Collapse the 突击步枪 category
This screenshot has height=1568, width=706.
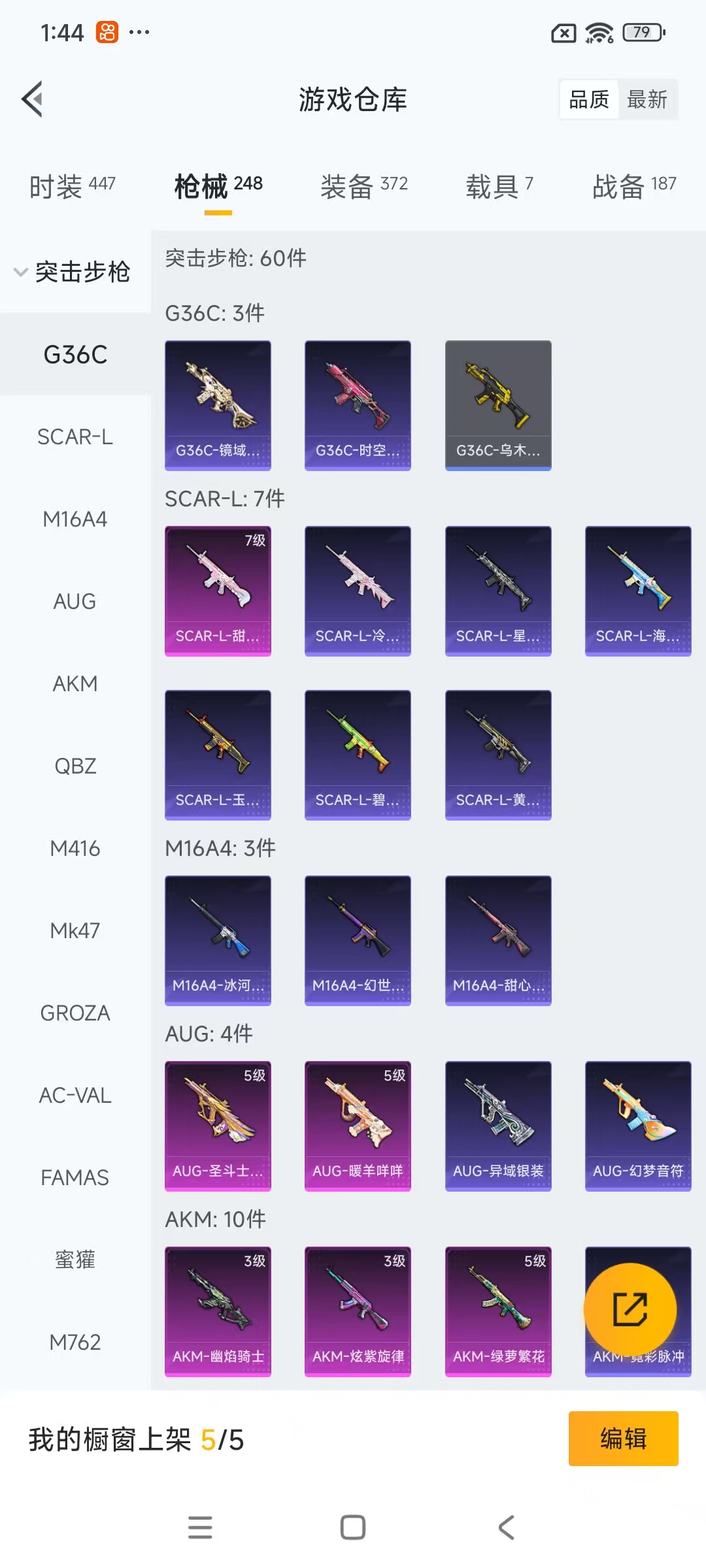pos(72,272)
